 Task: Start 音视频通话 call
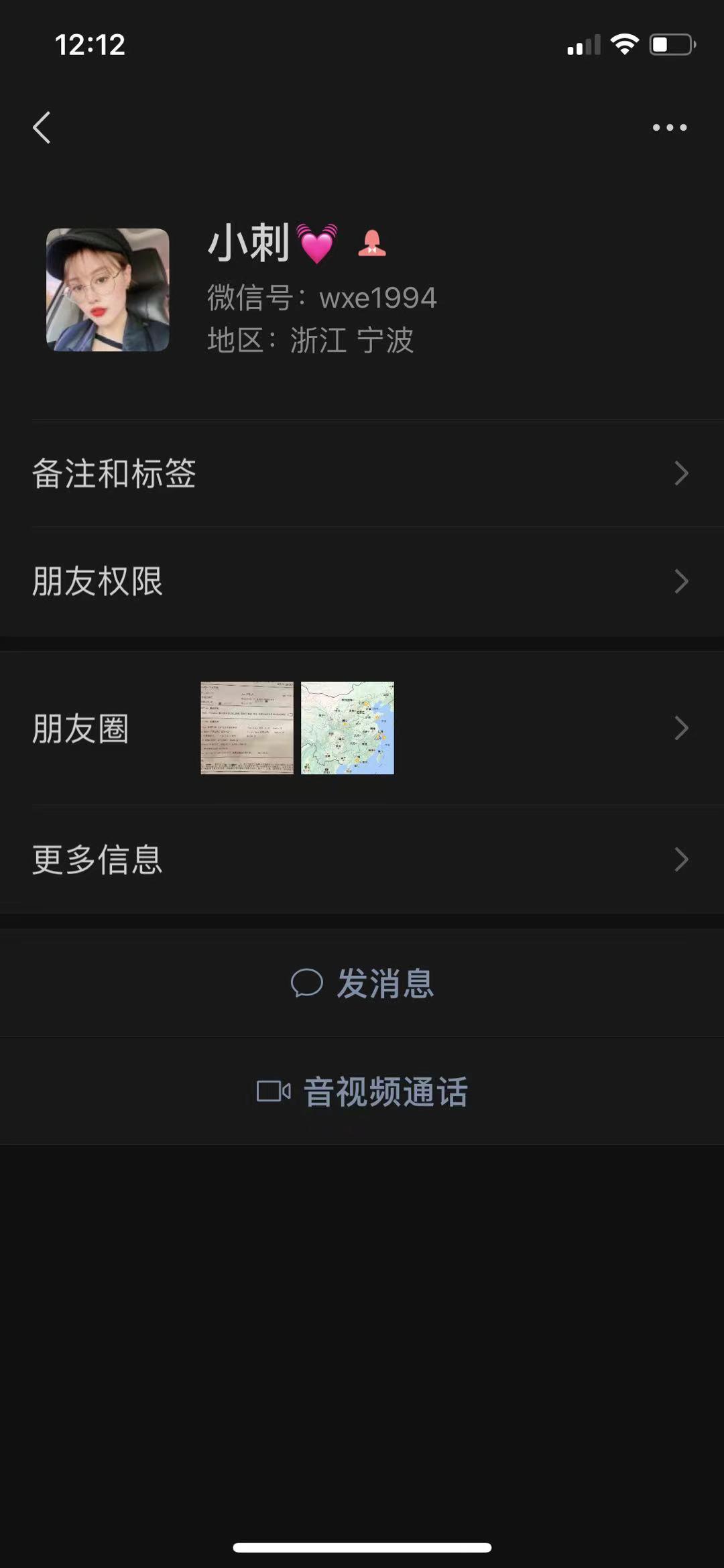click(x=363, y=1091)
